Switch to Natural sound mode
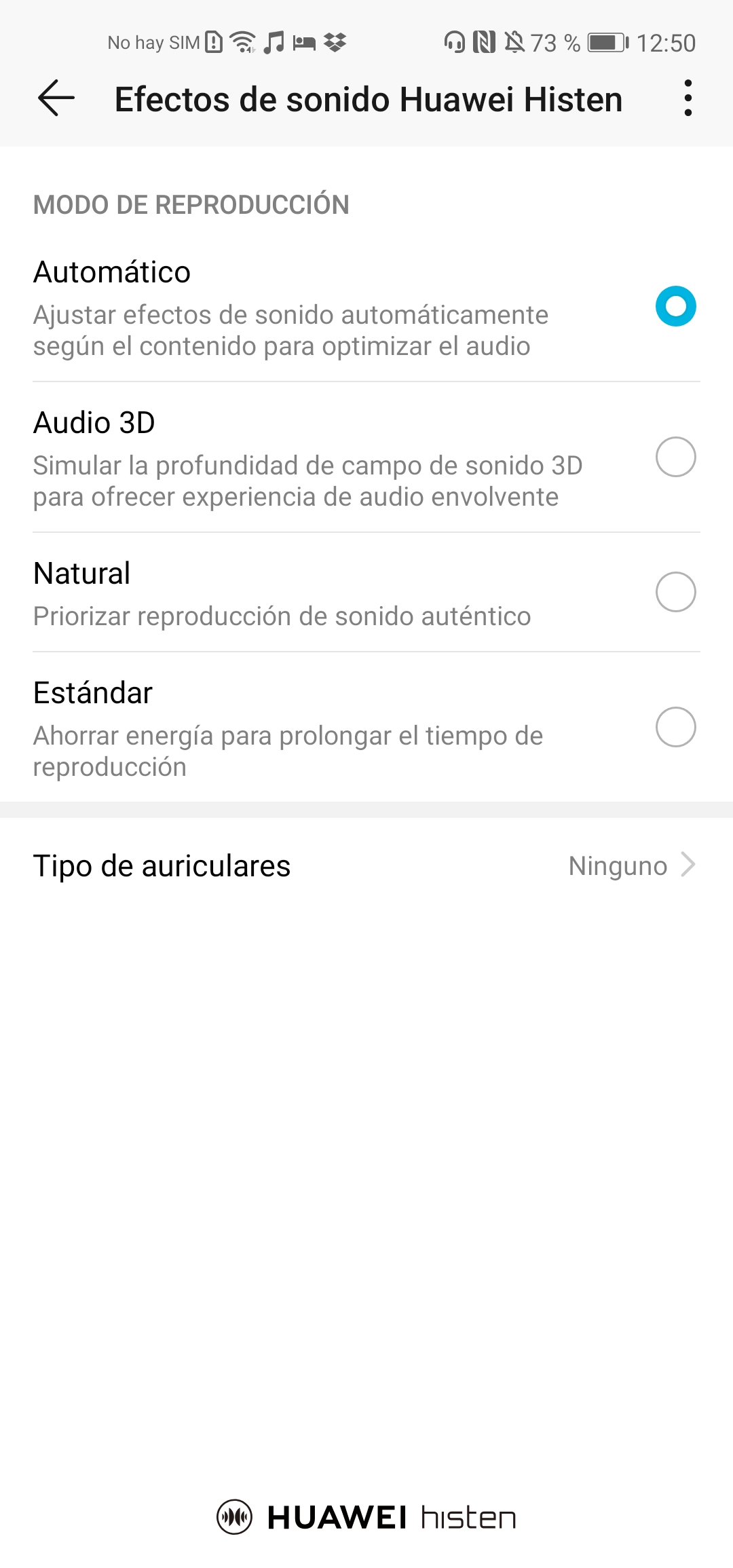The height and width of the screenshot is (1568, 733). point(675,592)
